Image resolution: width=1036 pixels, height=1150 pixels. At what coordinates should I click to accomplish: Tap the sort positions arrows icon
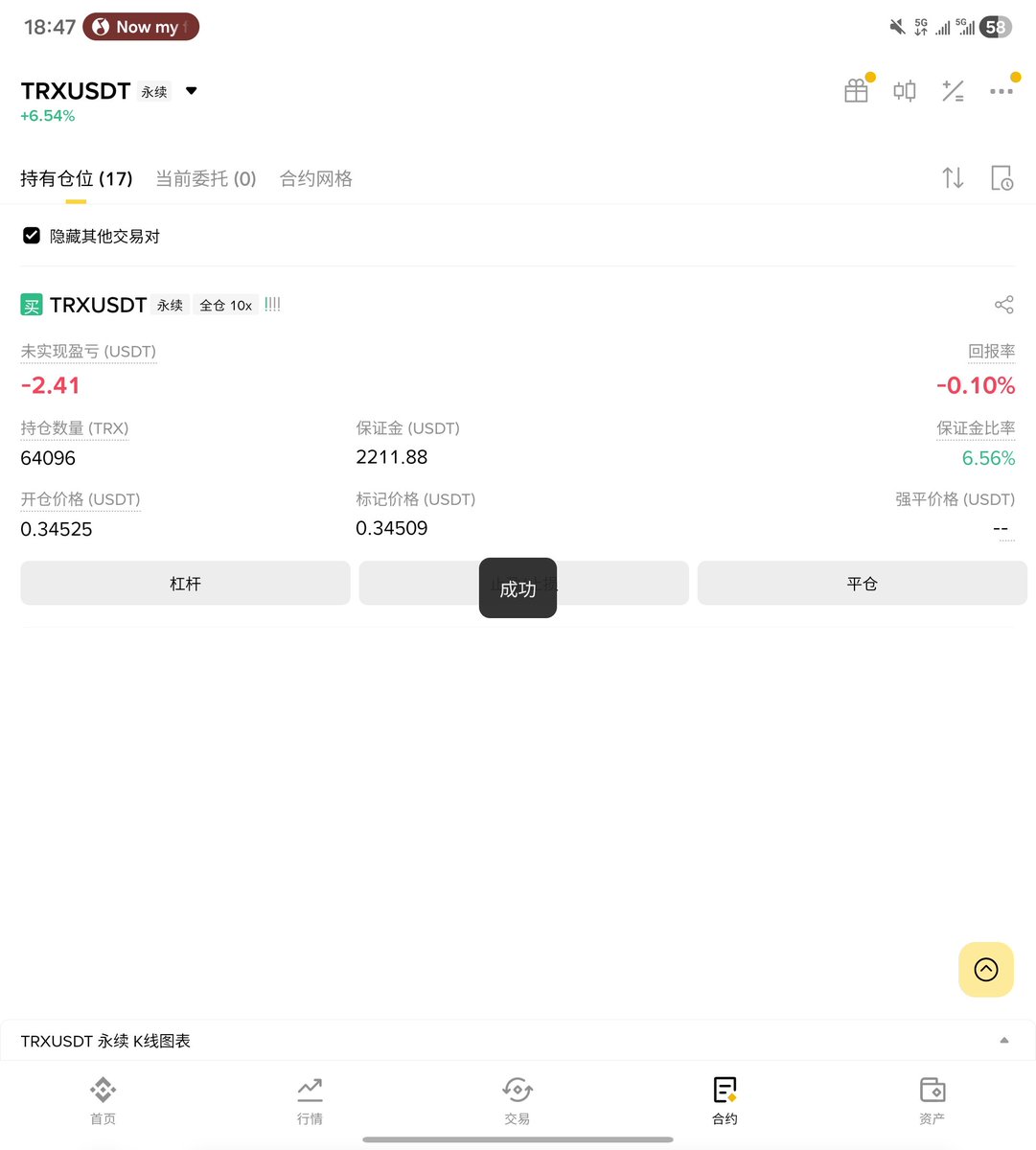tap(953, 177)
